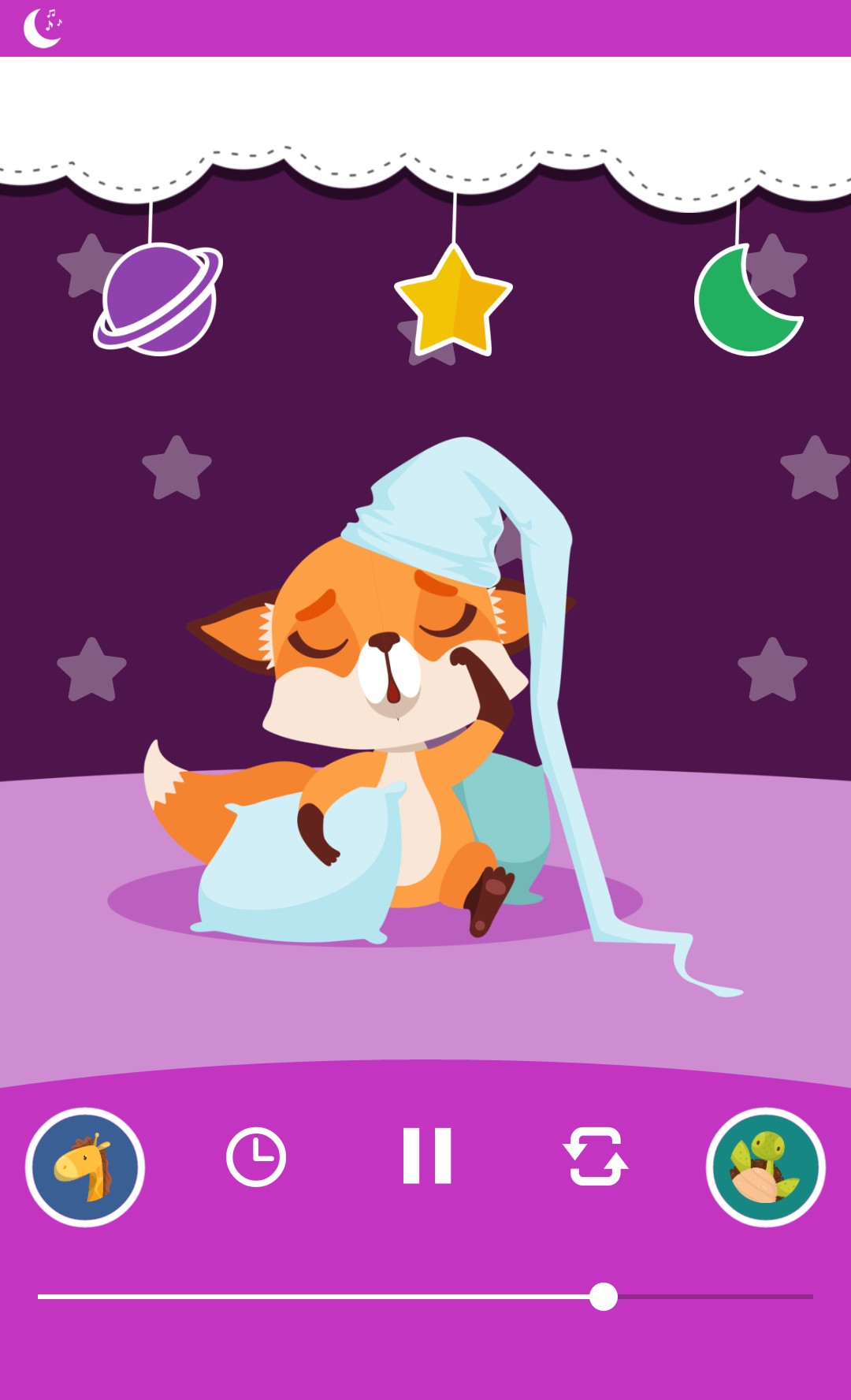This screenshot has width=851, height=1400.
Task: Switch to the giraffe lullaby
Action: (x=85, y=1167)
